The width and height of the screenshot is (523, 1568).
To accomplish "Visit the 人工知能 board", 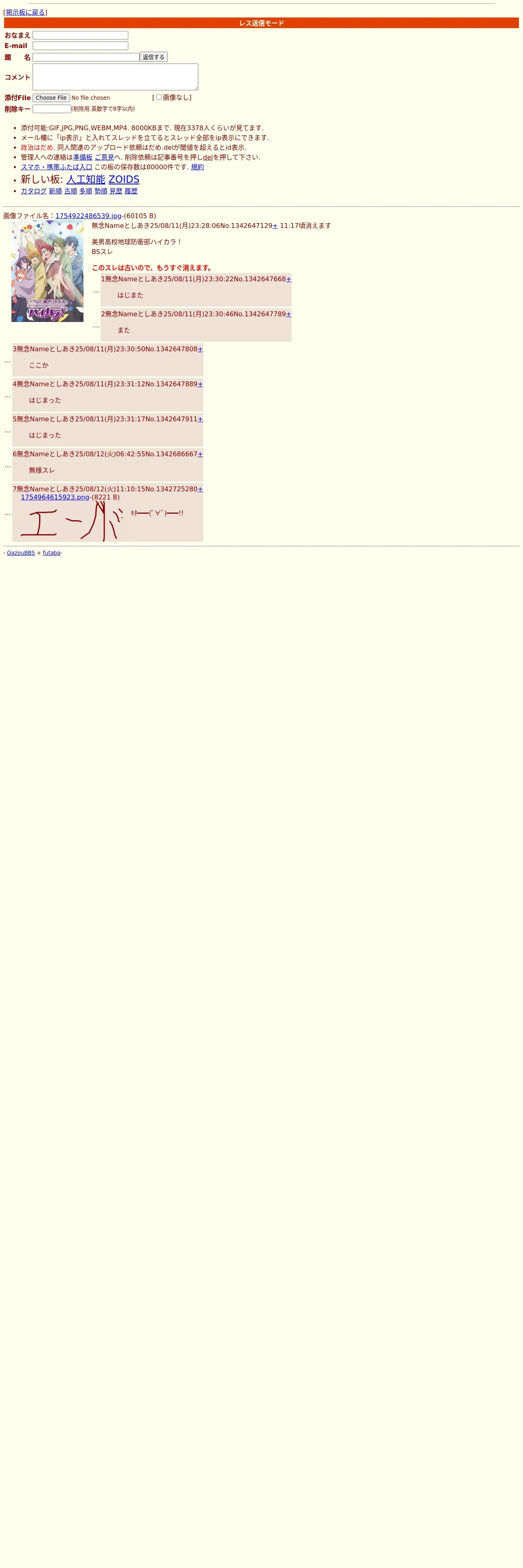I will click(x=85, y=180).
